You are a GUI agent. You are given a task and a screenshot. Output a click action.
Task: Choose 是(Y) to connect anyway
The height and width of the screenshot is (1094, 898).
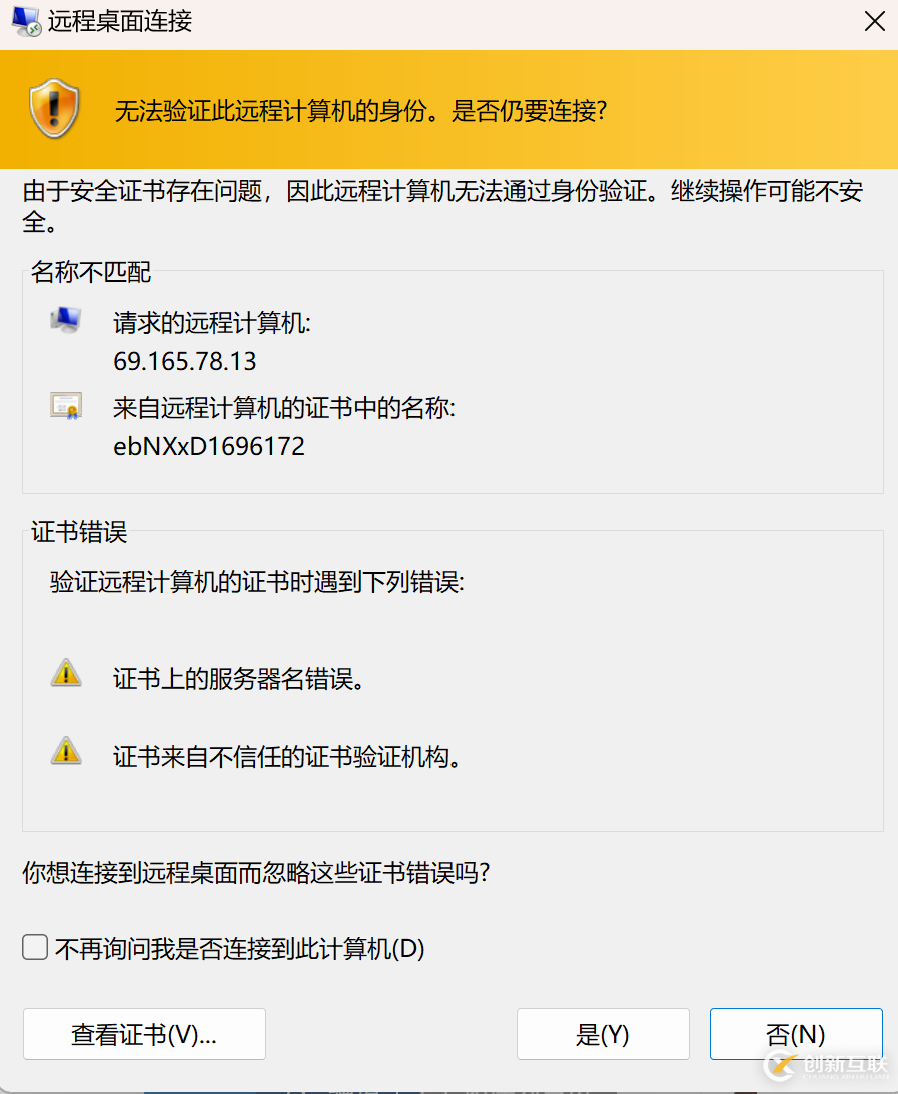[603, 1034]
